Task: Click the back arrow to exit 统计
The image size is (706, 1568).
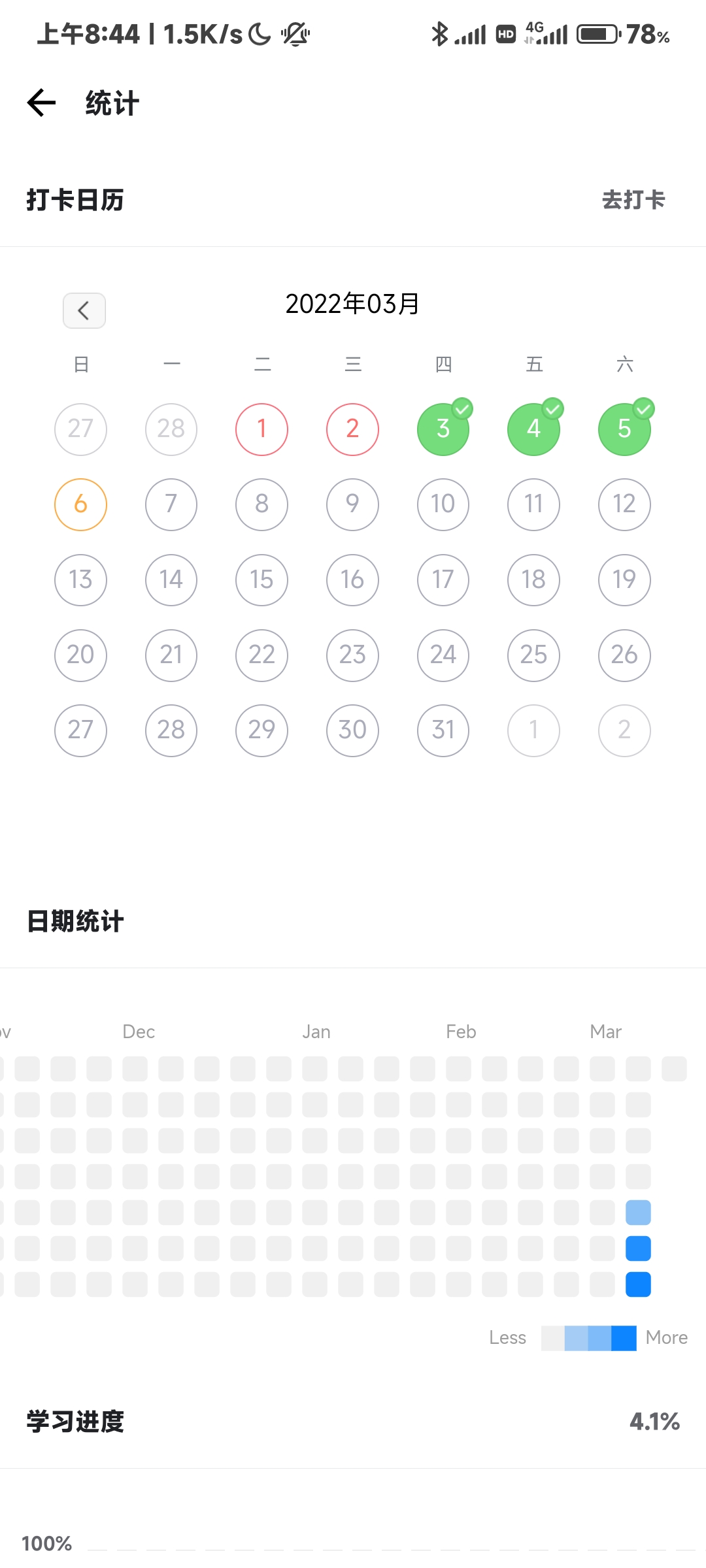Action: click(x=41, y=103)
